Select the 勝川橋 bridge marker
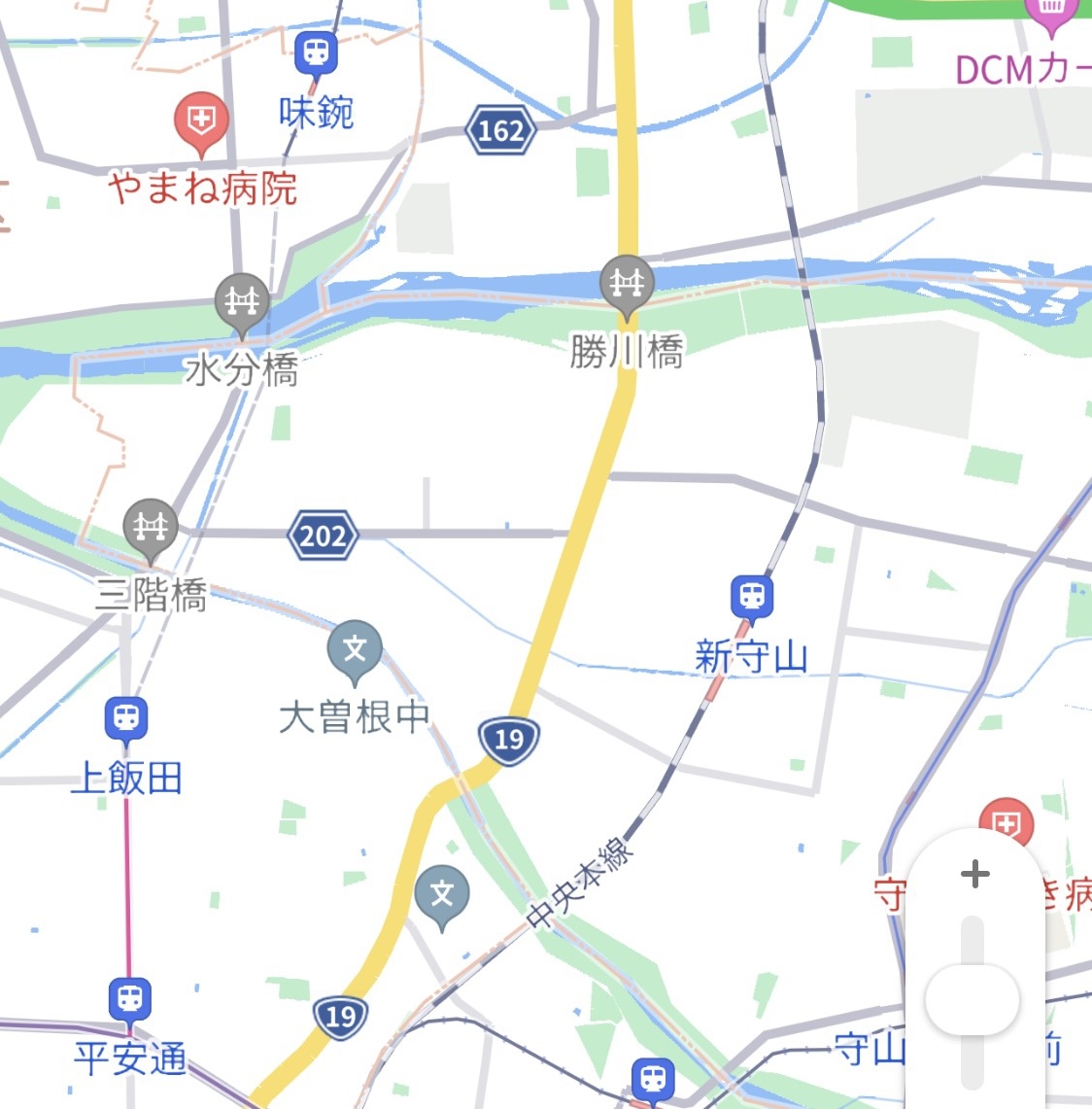The height and width of the screenshot is (1109, 1092). pyautogui.click(x=627, y=284)
